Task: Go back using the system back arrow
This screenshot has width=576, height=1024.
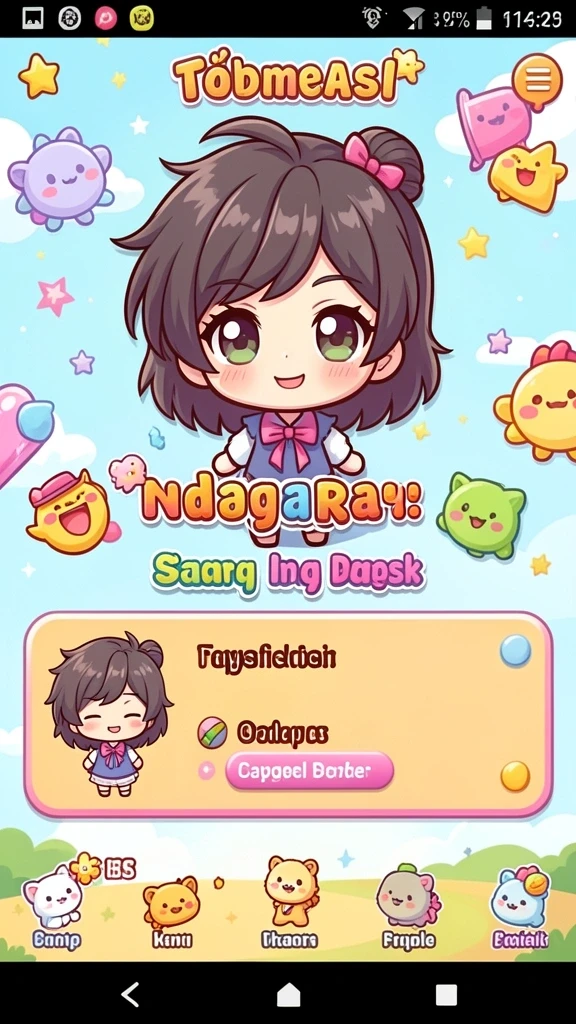Action: [x=131, y=994]
